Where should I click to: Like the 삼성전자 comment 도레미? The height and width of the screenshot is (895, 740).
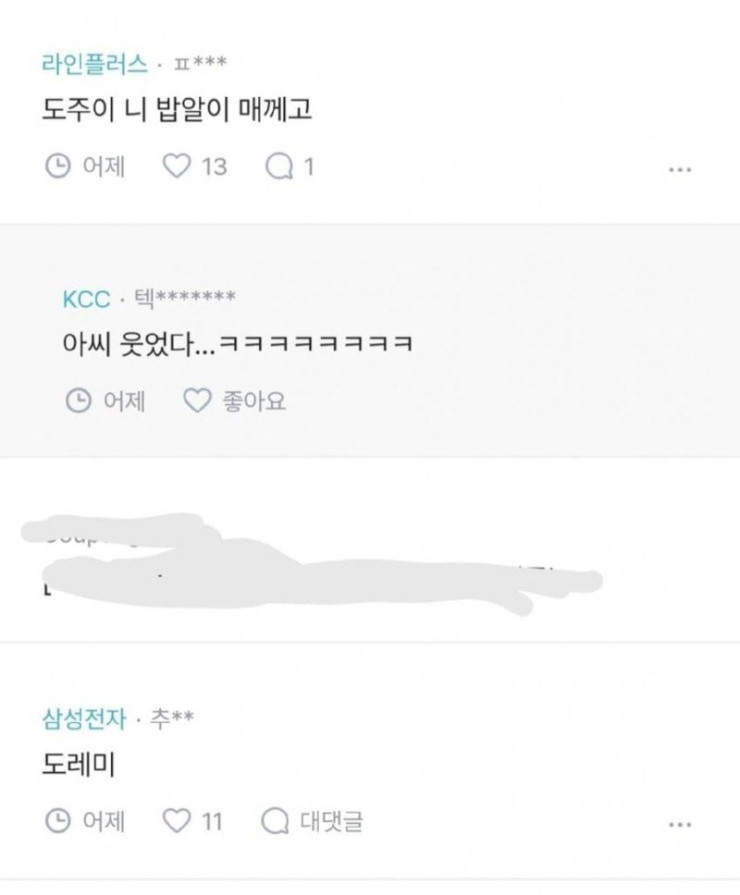coord(178,822)
